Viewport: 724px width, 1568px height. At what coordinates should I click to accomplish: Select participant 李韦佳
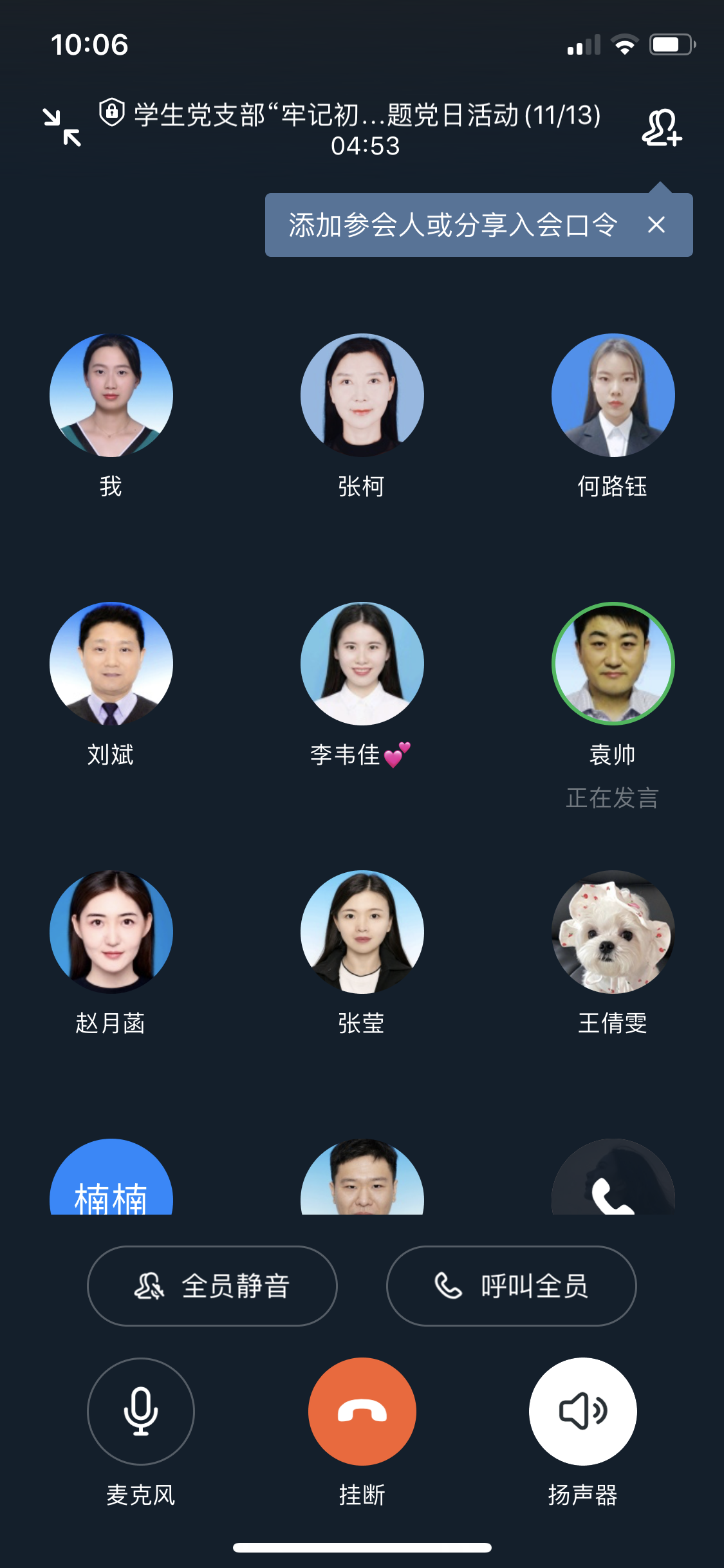362,664
